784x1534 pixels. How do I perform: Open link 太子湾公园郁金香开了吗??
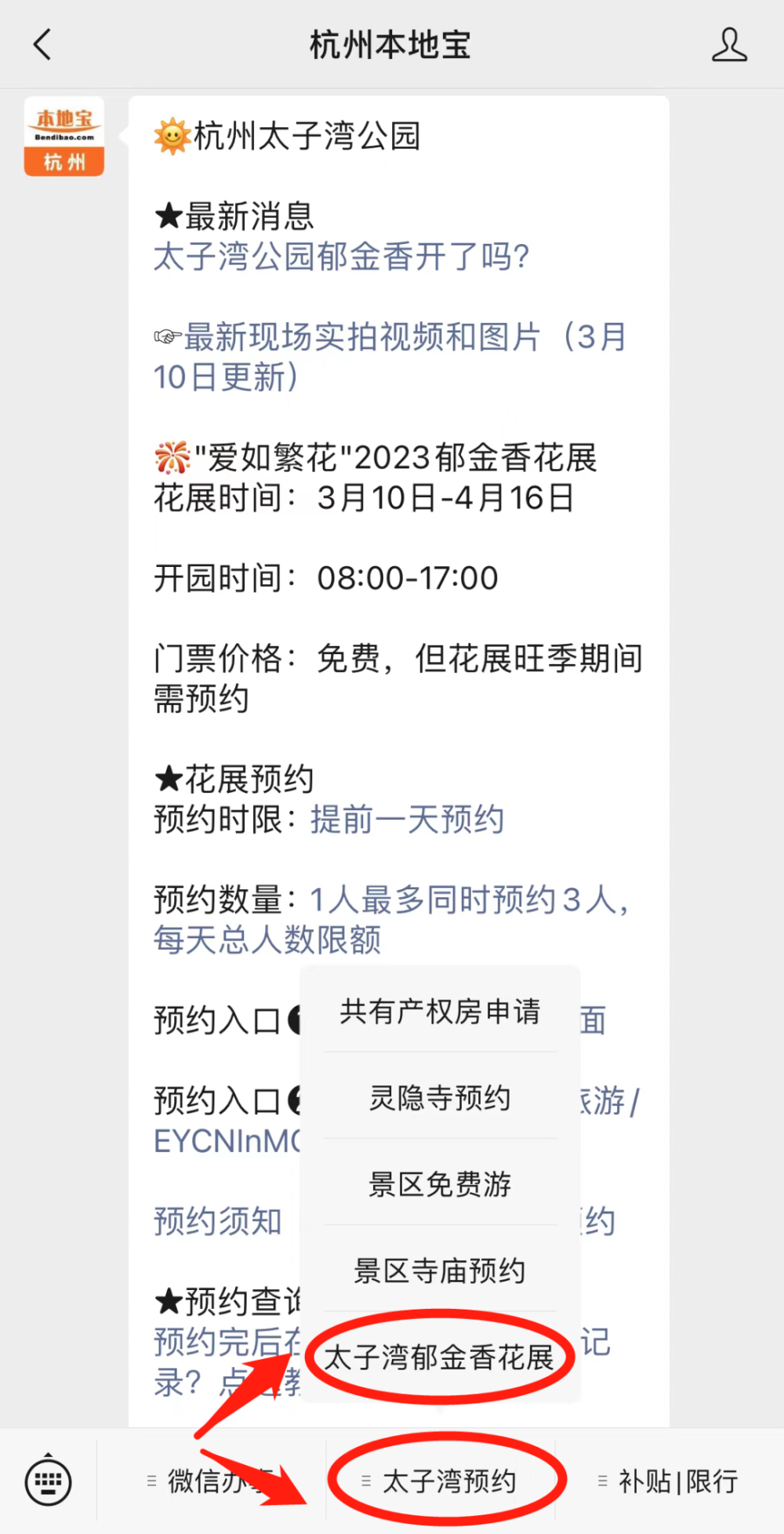click(342, 256)
